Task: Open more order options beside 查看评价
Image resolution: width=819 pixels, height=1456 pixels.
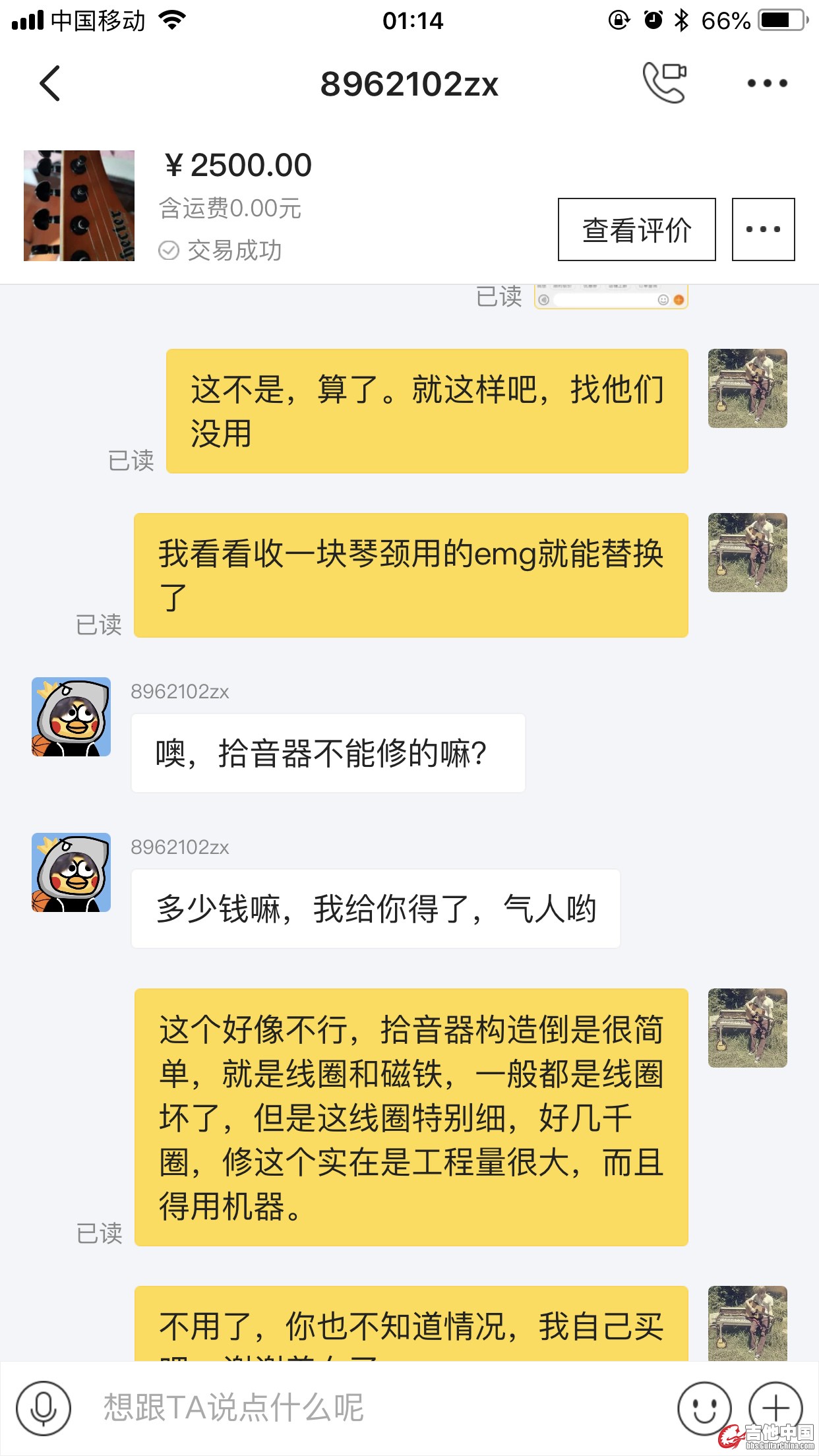Action: (763, 229)
